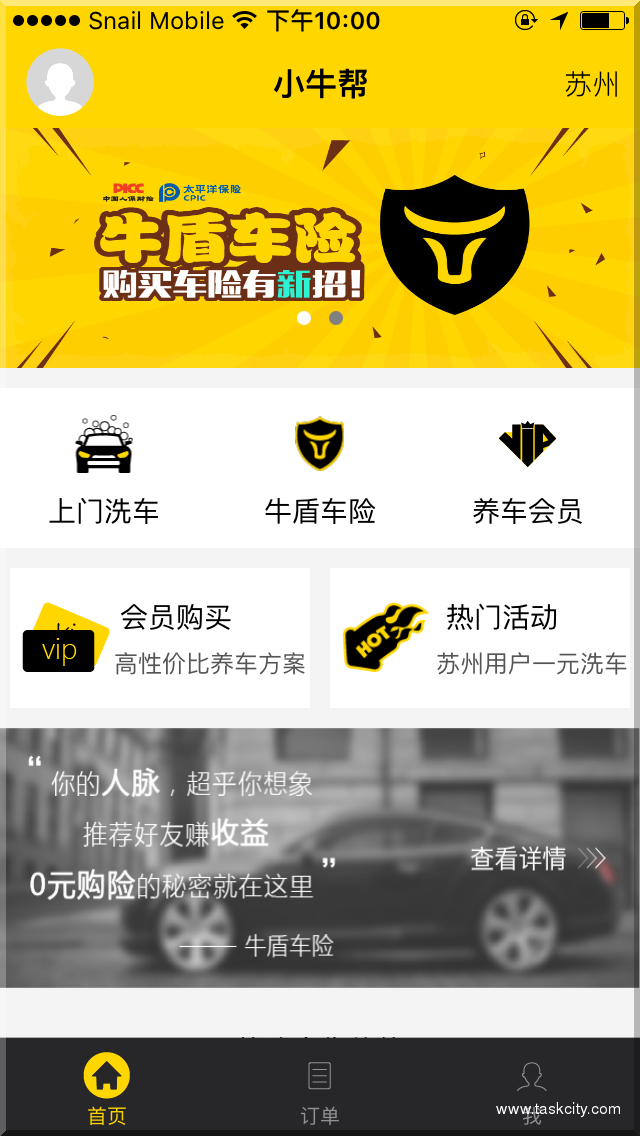Tap 查看详情 on the referral banner
The image size is (640, 1136).
pos(537,858)
